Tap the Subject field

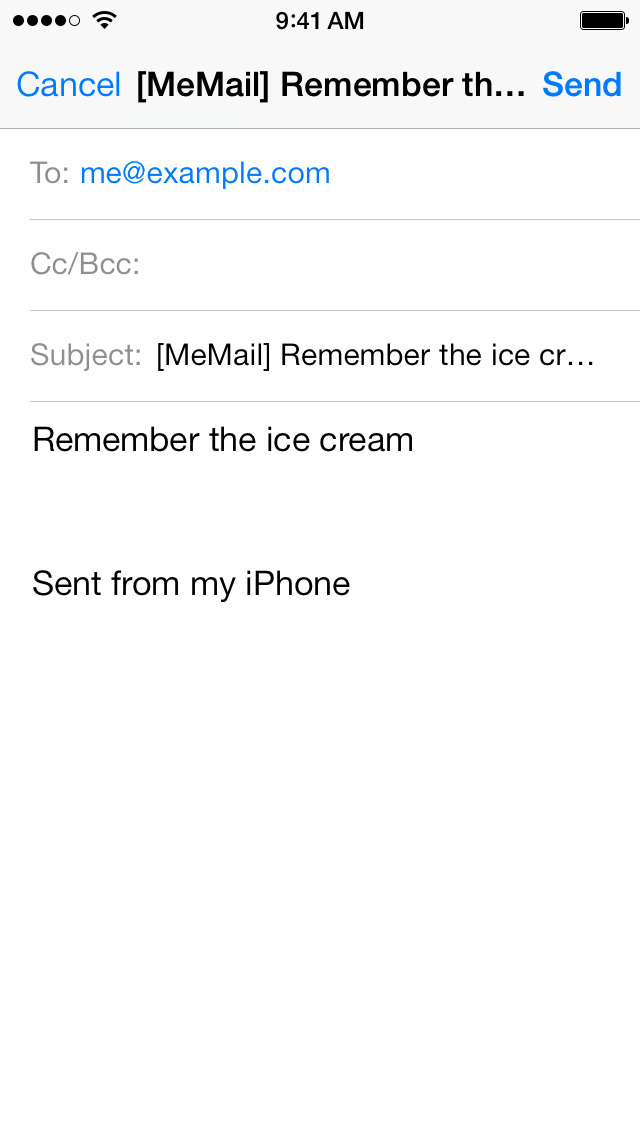pyautogui.click(x=335, y=356)
